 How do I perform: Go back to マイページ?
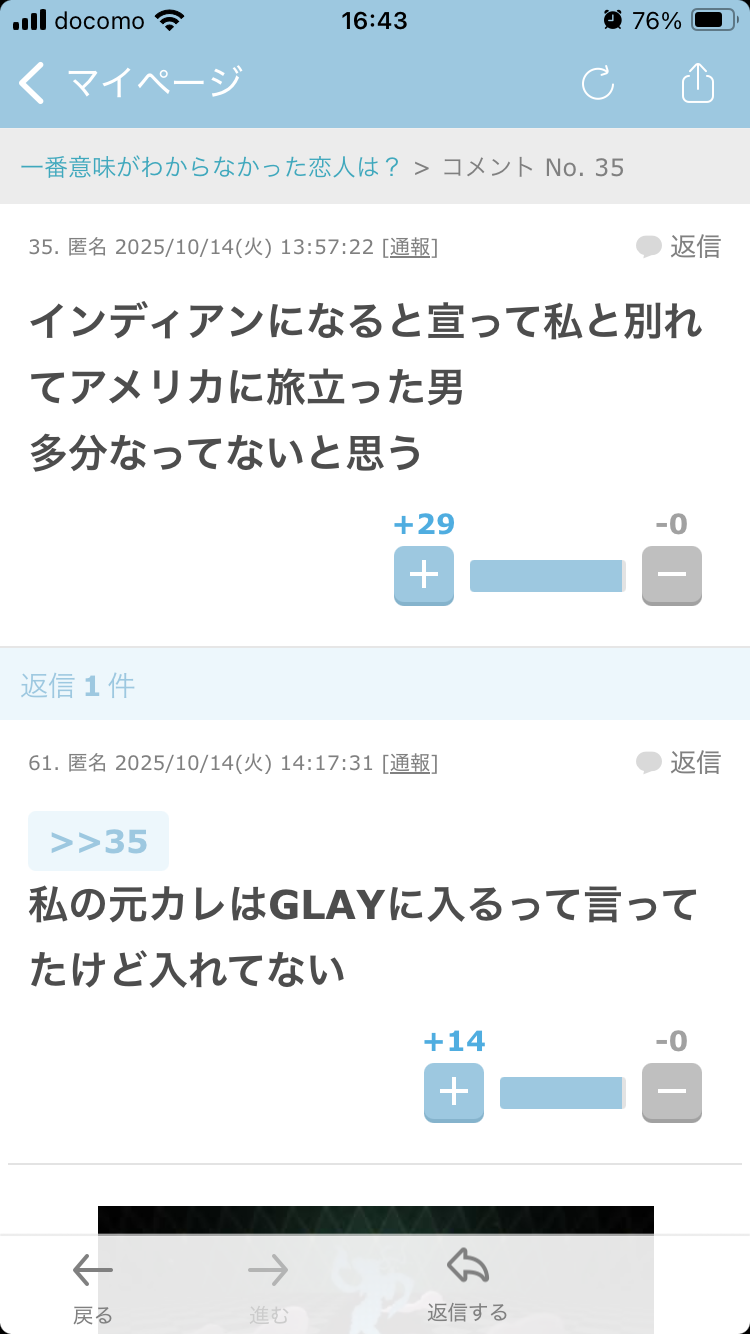coord(130,82)
